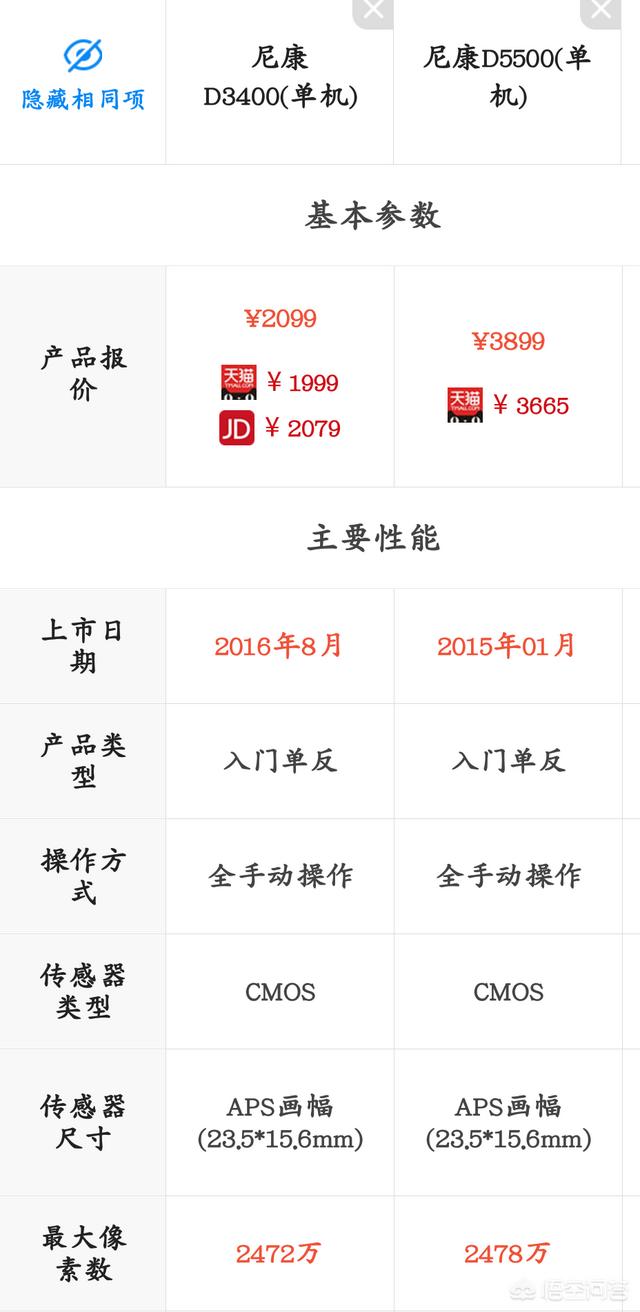The width and height of the screenshot is (640, 1312).
Task: Remove 尼康 D5500 from the comparison
Action: [x=601, y=11]
